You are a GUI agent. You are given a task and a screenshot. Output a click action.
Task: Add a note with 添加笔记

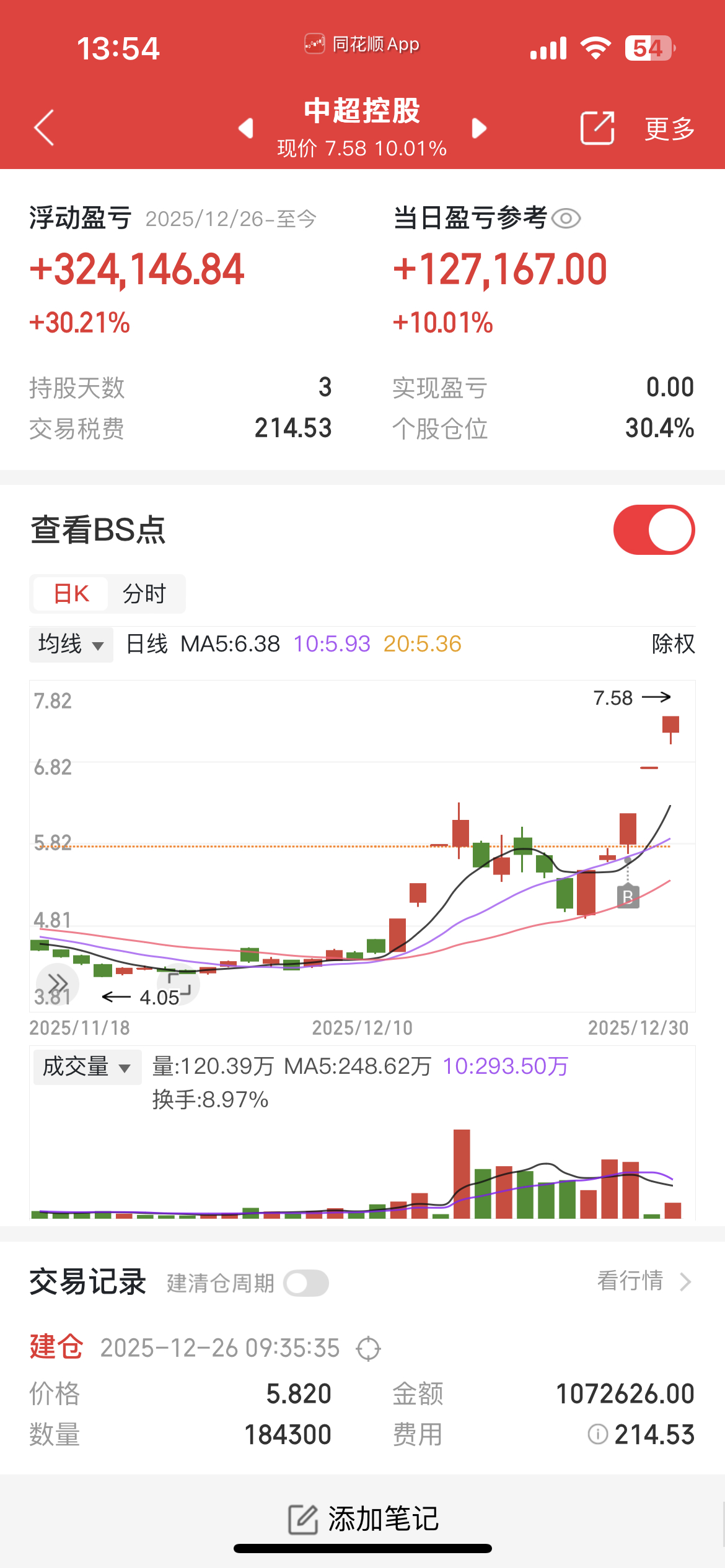coord(363,1520)
